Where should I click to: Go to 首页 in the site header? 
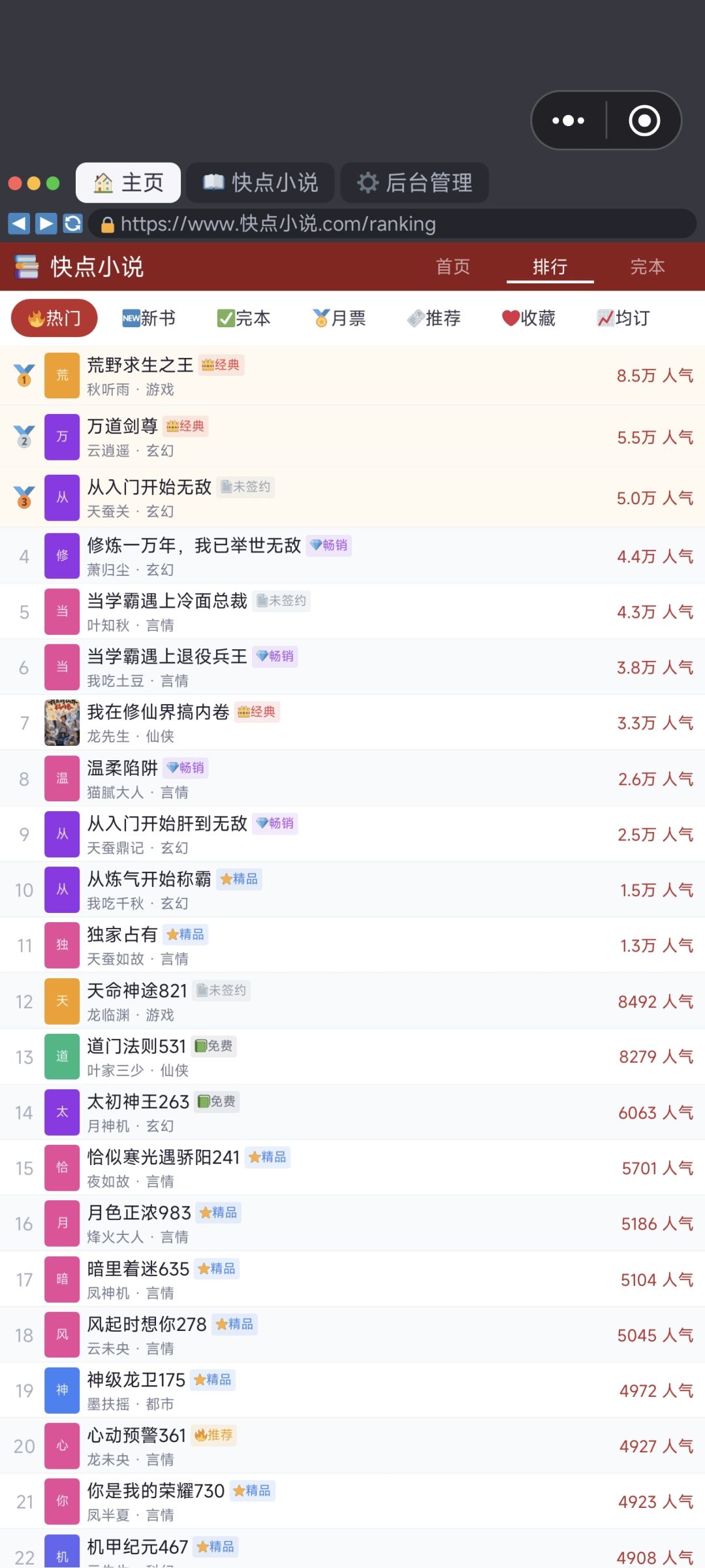point(453,266)
